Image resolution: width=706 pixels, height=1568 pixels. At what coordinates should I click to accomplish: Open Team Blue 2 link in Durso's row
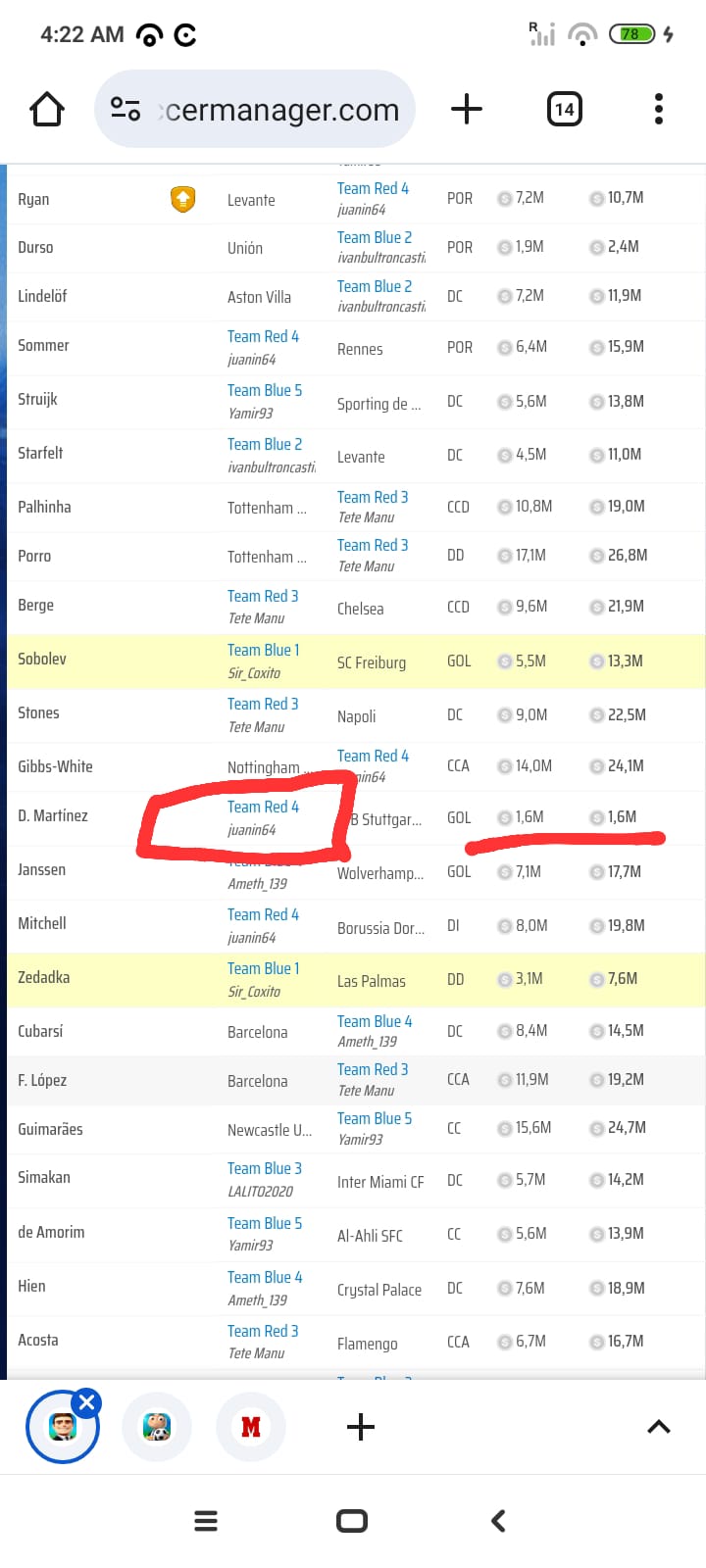click(375, 237)
